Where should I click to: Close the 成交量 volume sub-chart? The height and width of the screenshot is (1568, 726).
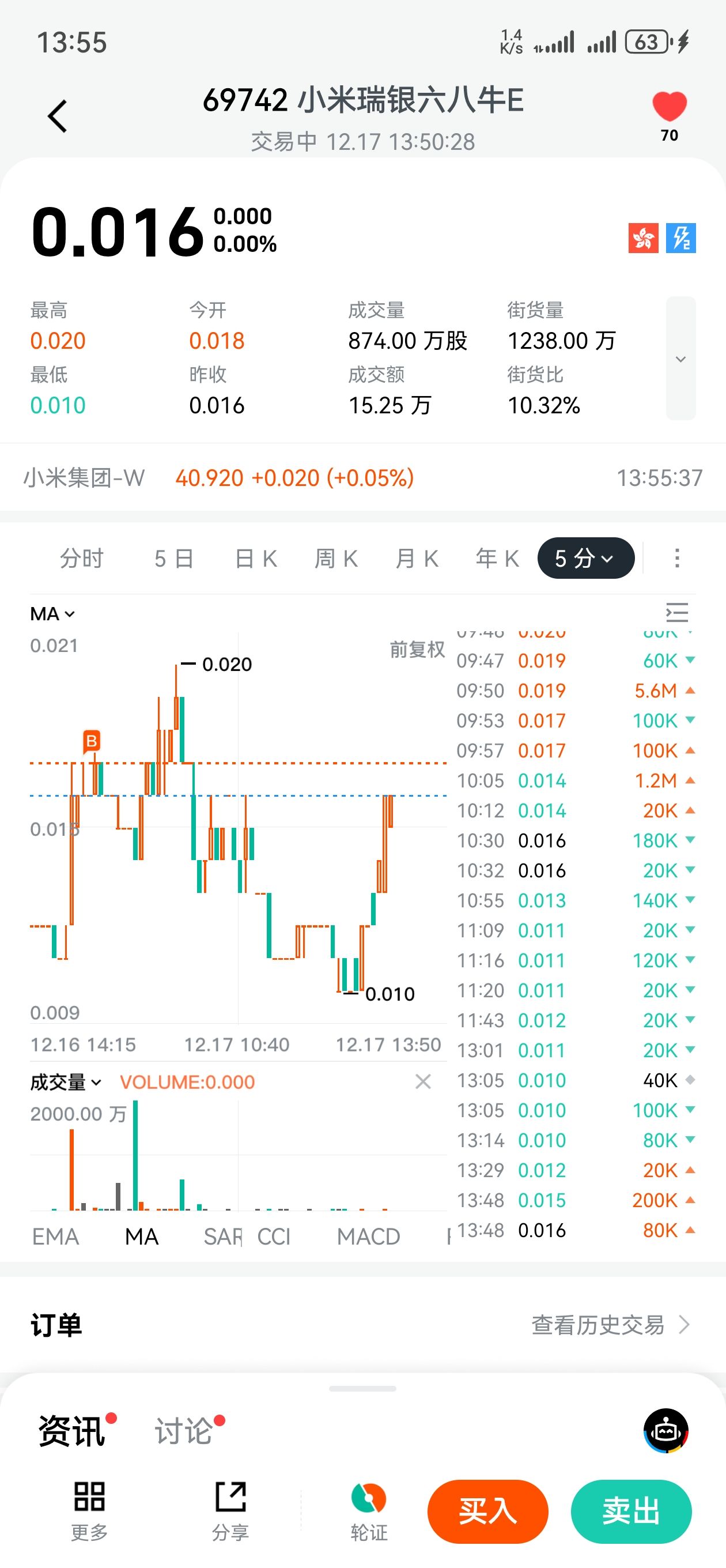coord(423,1081)
